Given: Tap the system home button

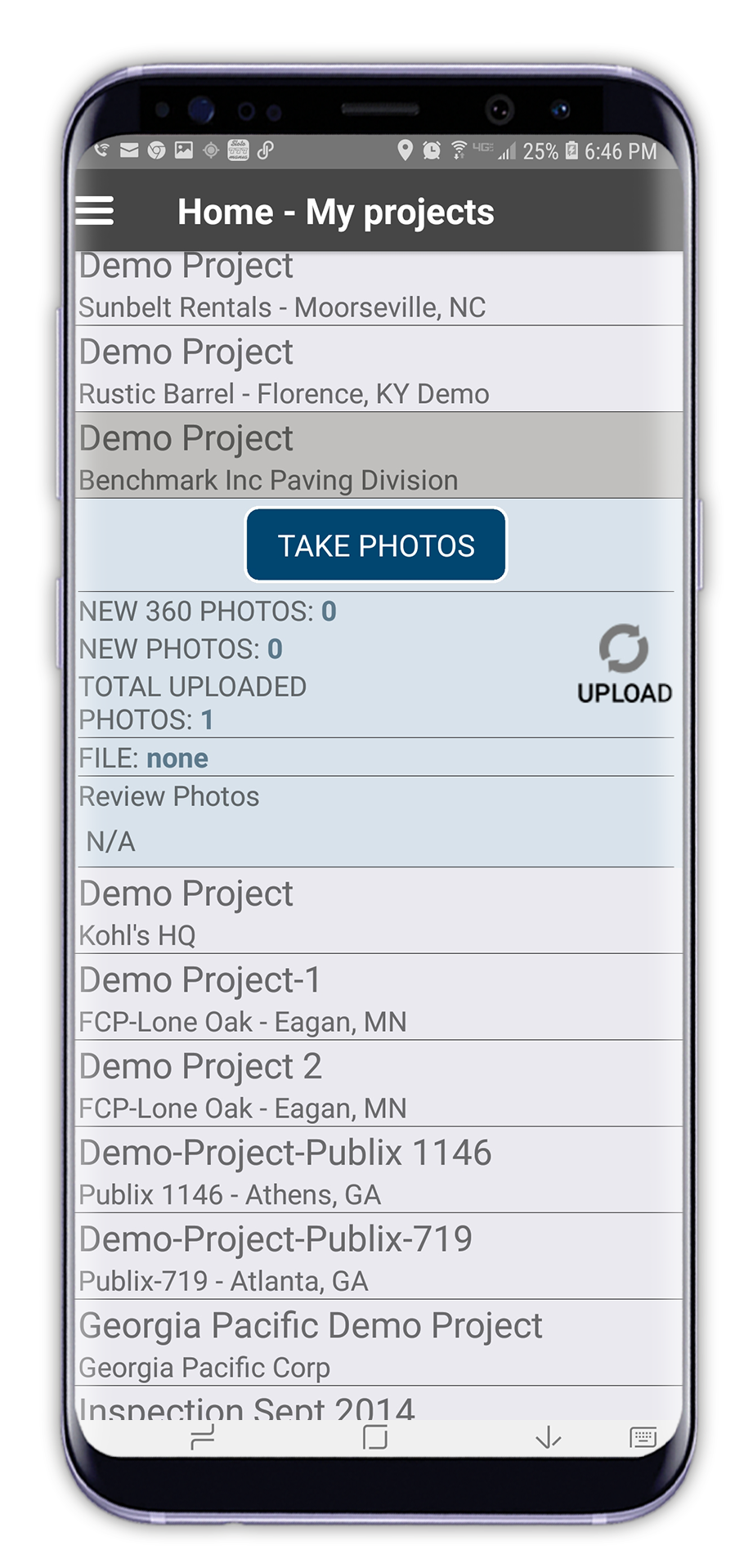Looking at the screenshot, I should [375, 1437].
